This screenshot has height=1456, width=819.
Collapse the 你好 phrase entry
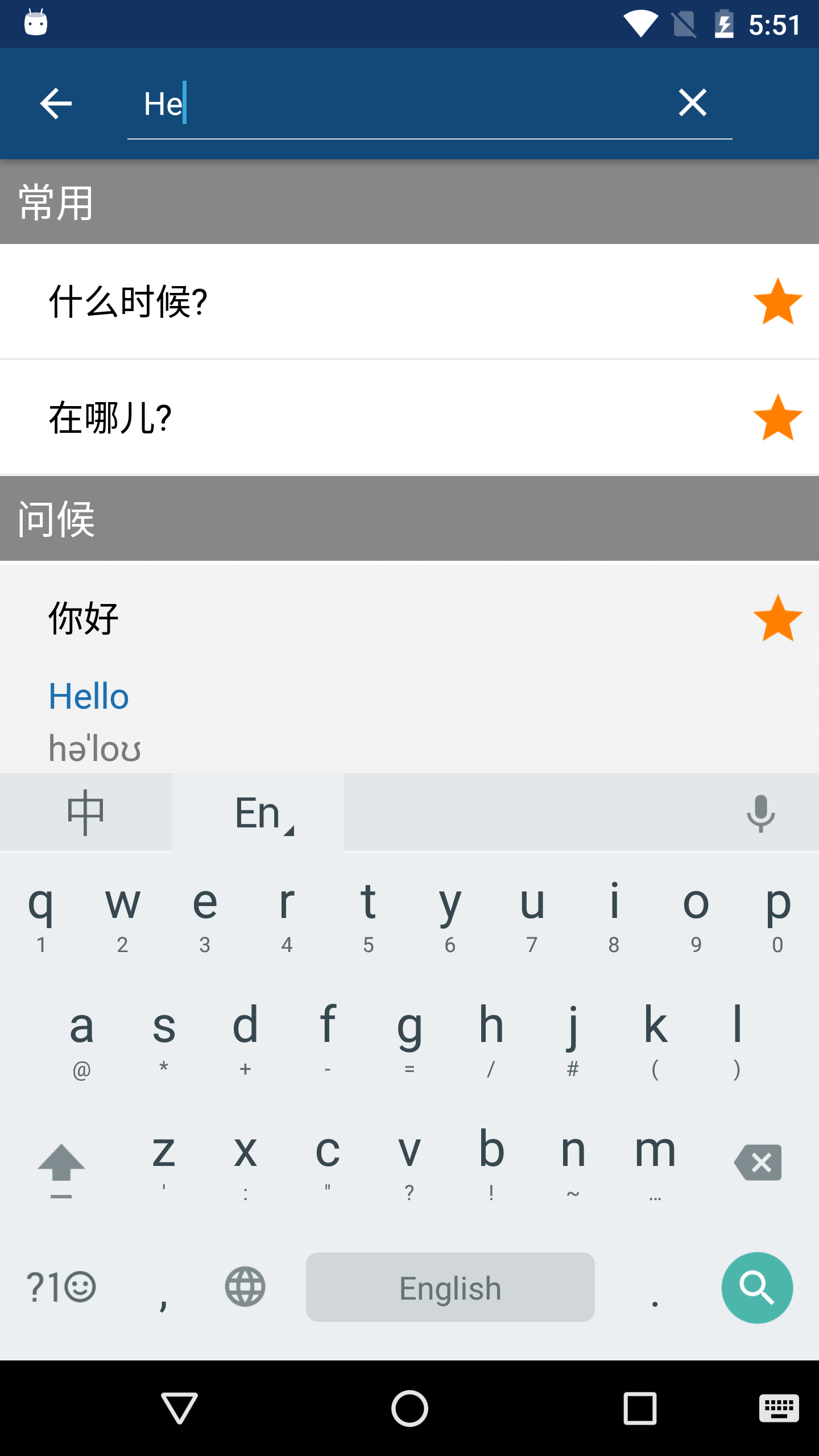341,619
